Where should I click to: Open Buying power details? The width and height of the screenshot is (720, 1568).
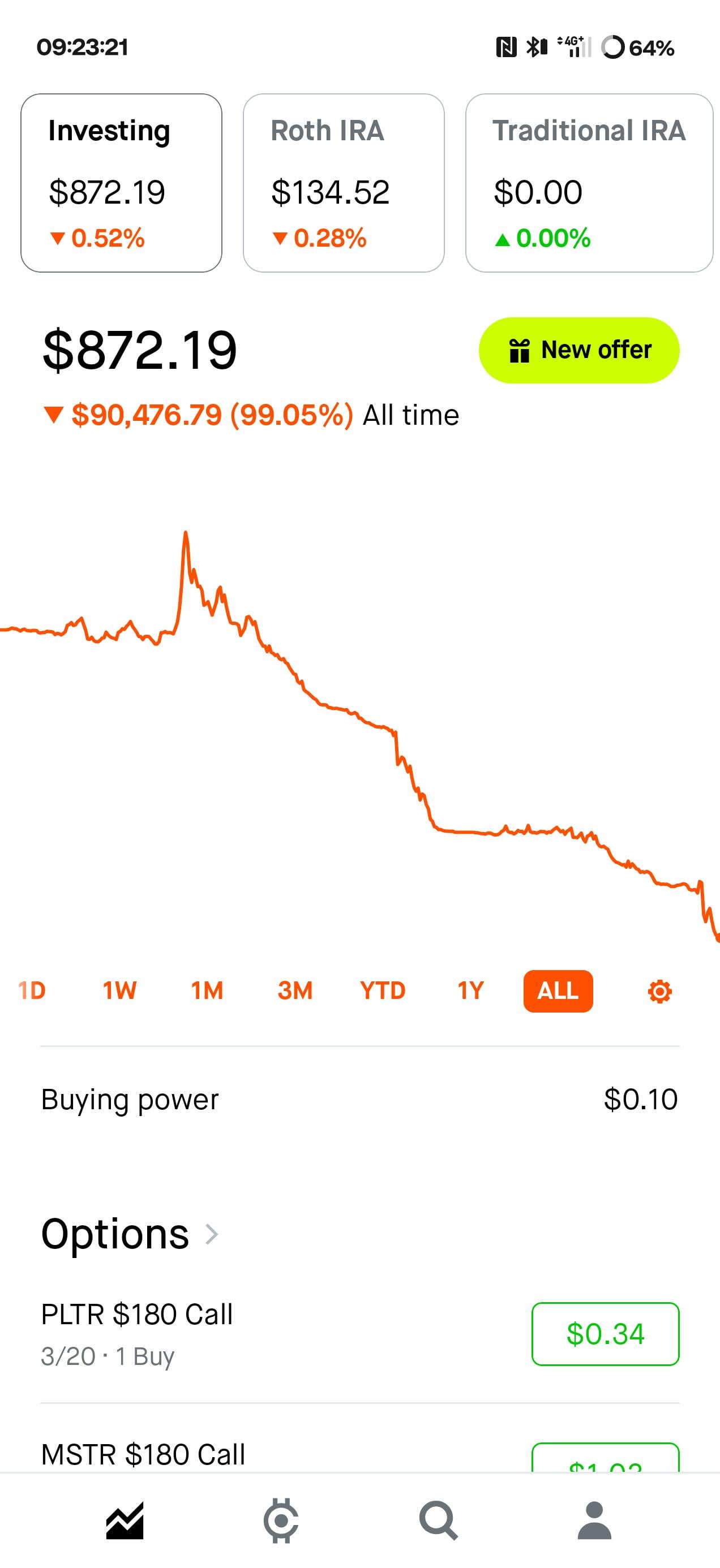point(359,1099)
